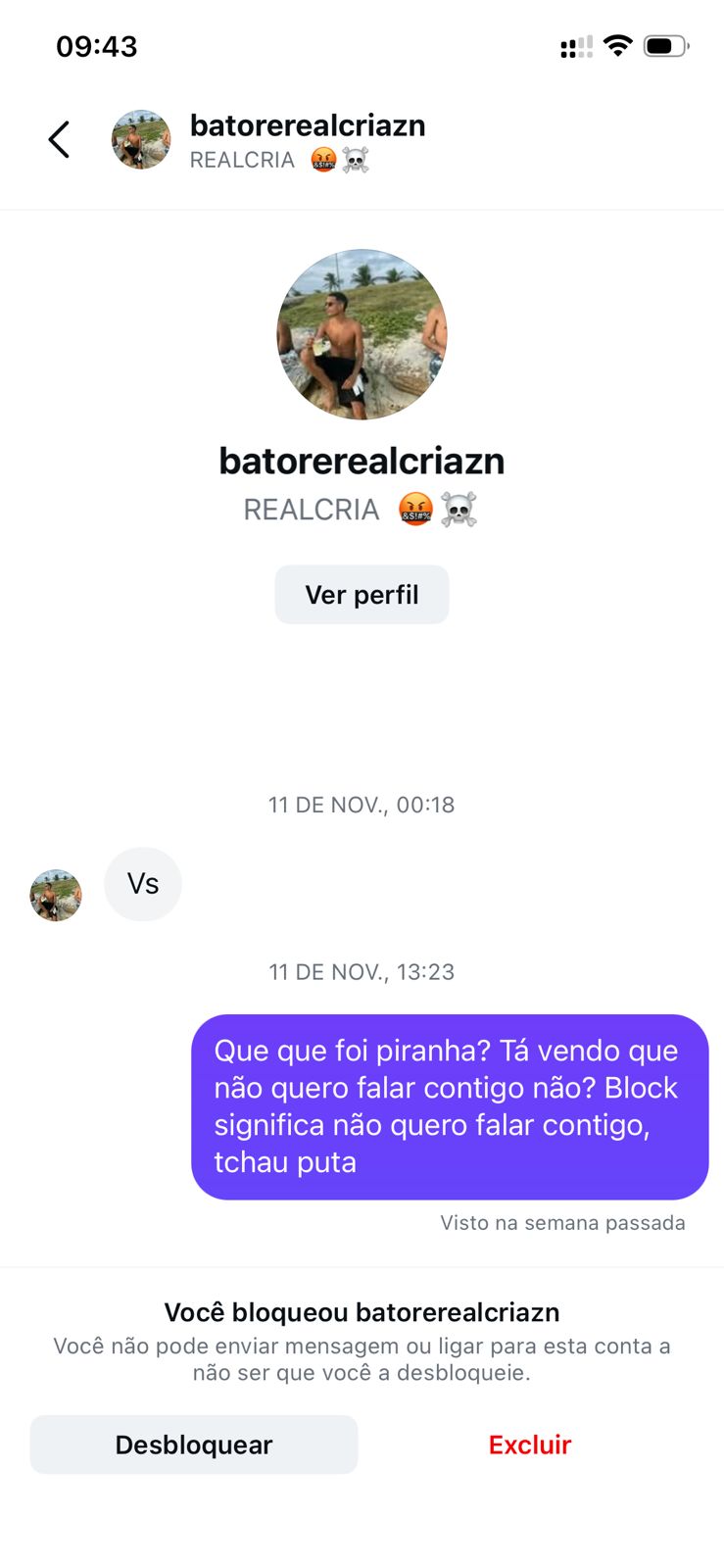Open the large profile picture

point(362,334)
